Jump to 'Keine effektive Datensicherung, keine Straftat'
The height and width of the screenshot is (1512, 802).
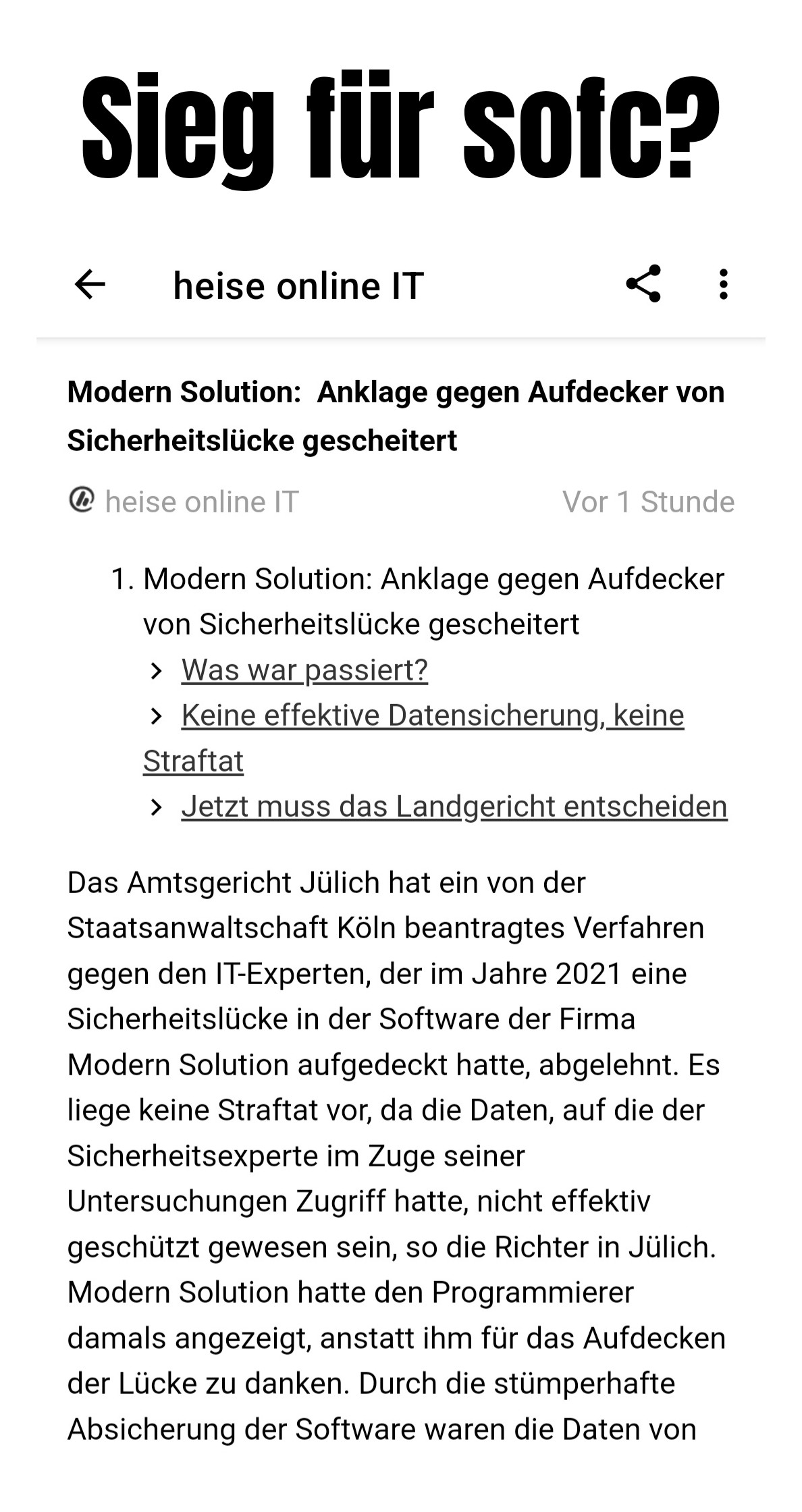(432, 716)
